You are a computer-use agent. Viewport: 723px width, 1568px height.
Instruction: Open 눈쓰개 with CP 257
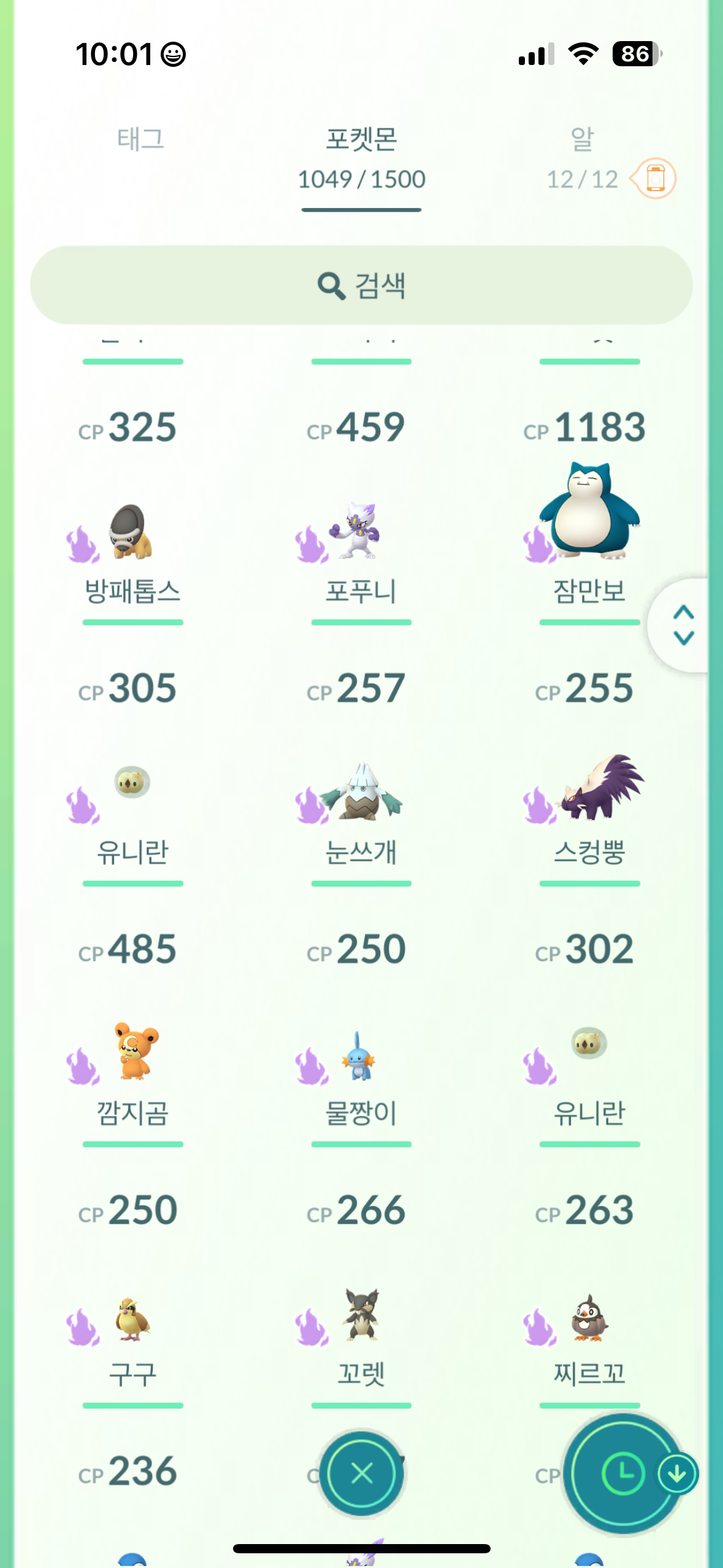(x=361, y=793)
